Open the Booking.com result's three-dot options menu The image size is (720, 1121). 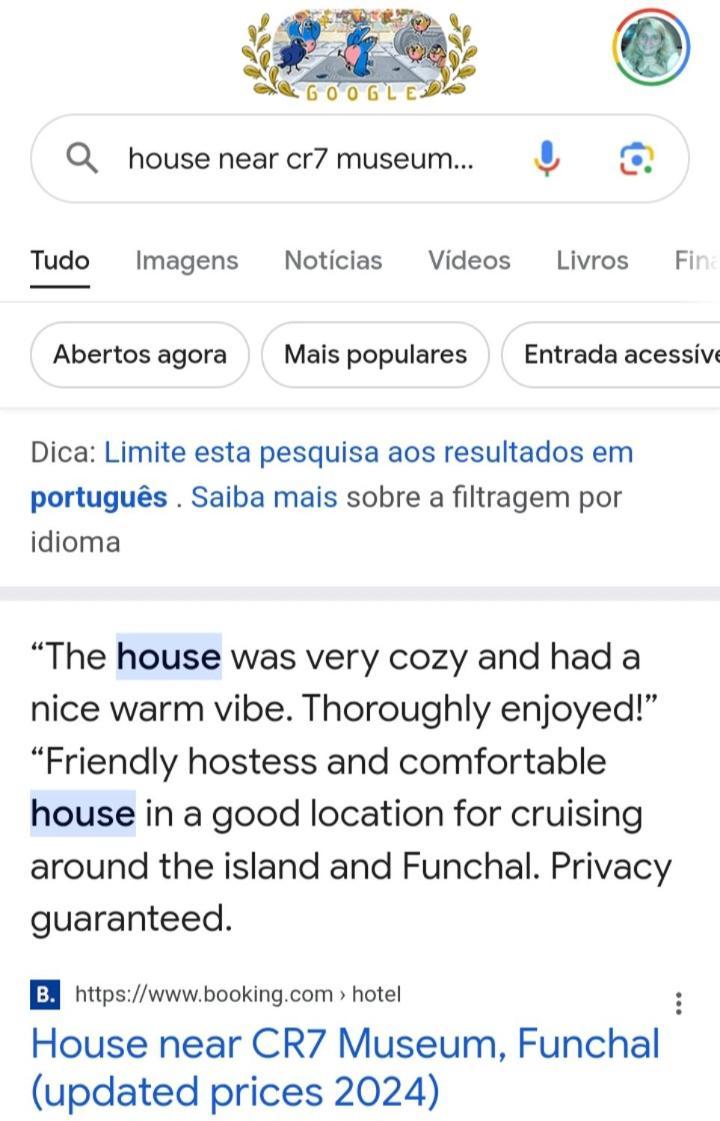point(679,1003)
